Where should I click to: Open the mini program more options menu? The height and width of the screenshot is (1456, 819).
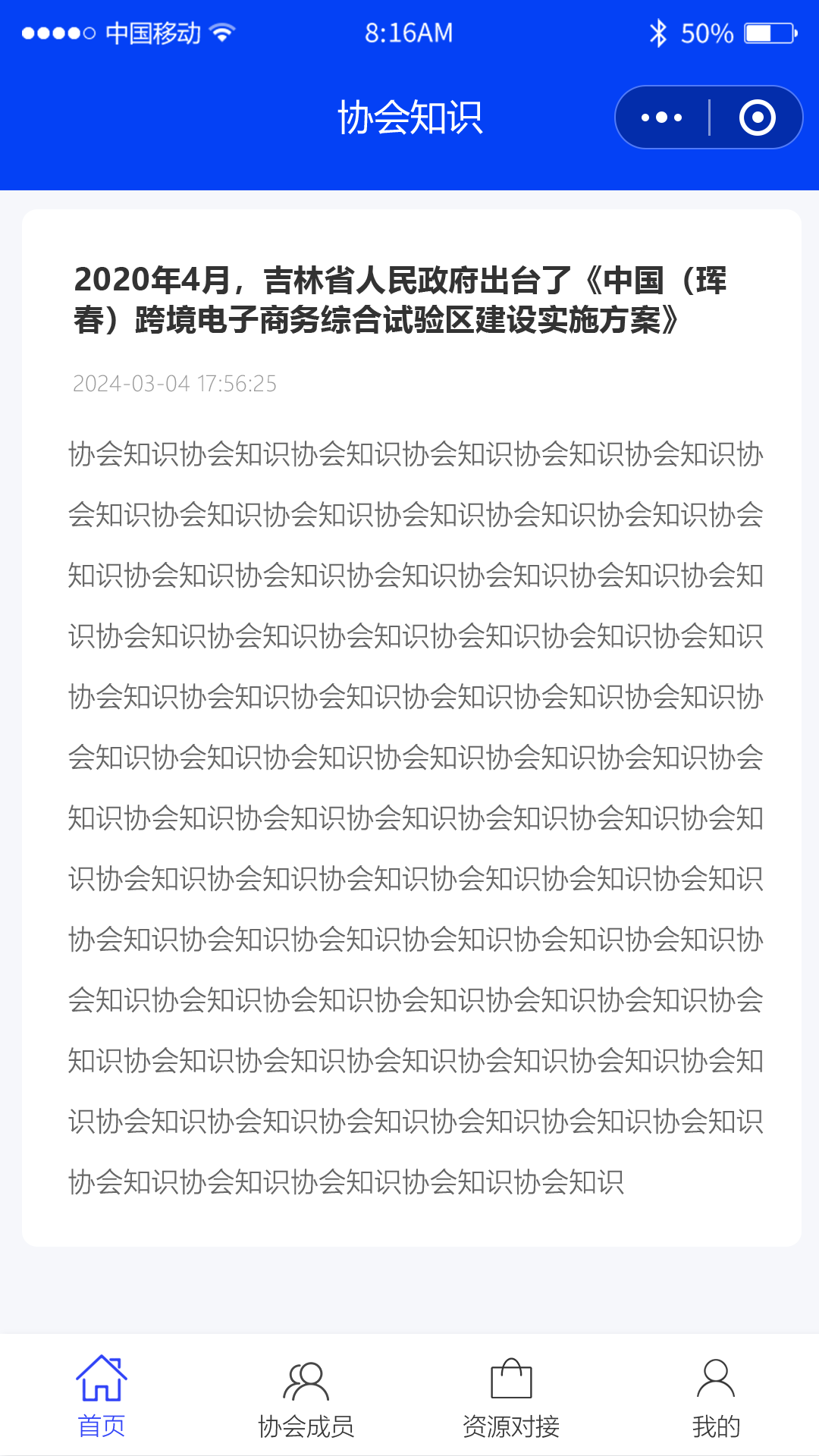(x=661, y=118)
